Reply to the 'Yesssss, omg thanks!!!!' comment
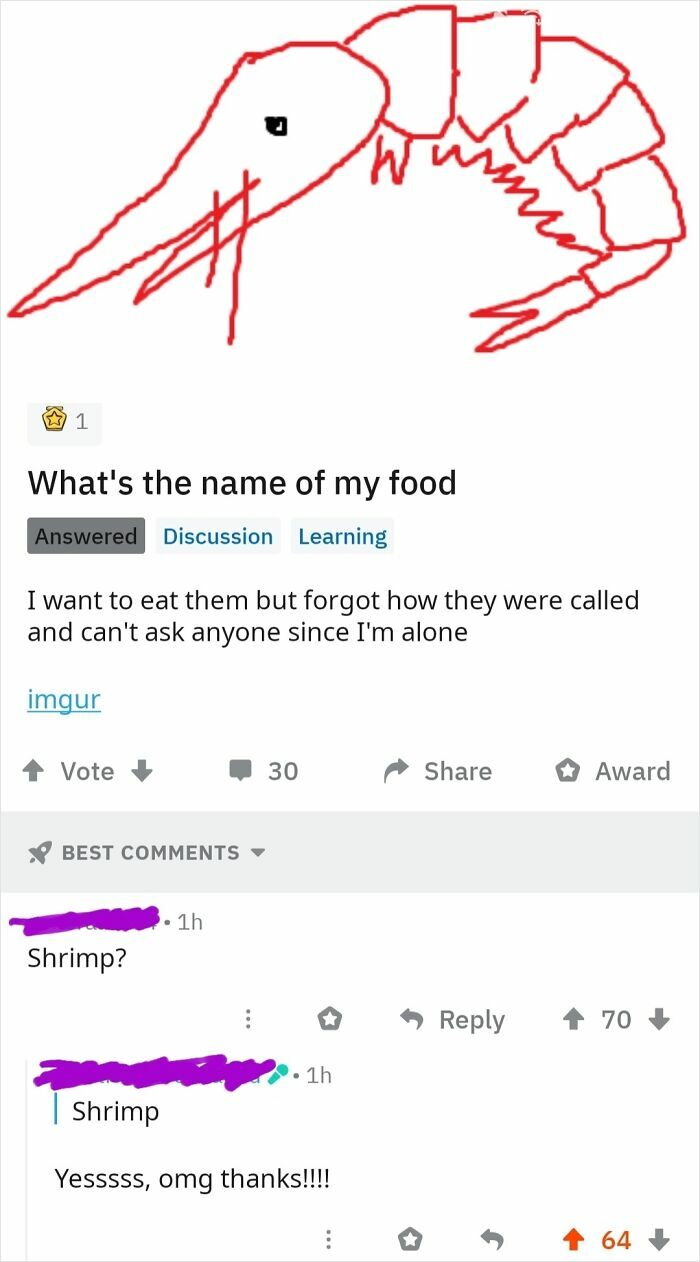The image size is (700, 1262). point(492,1240)
